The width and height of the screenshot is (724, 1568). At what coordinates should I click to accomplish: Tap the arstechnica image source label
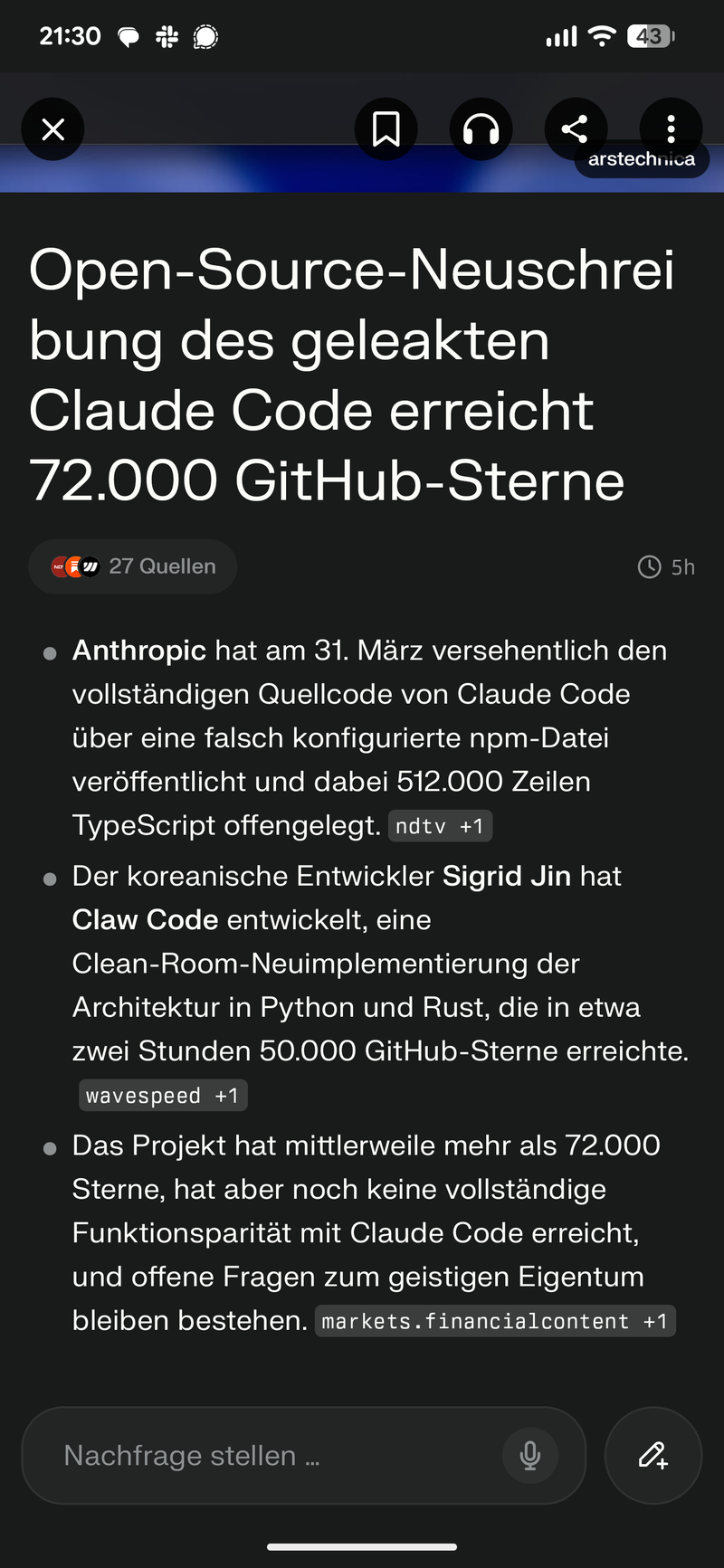click(x=642, y=160)
